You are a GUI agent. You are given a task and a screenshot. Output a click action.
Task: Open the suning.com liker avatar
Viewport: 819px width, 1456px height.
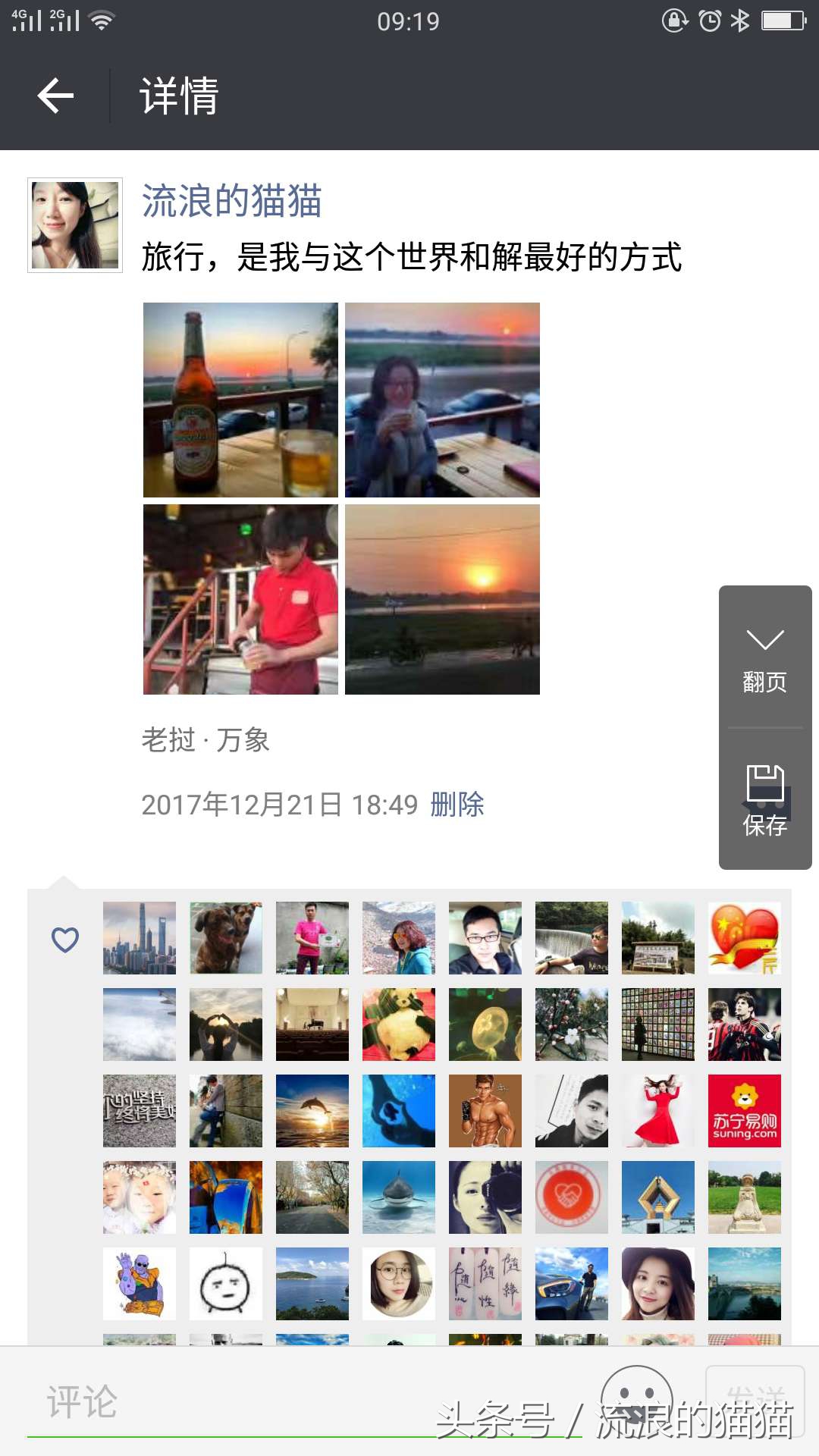tap(744, 1110)
